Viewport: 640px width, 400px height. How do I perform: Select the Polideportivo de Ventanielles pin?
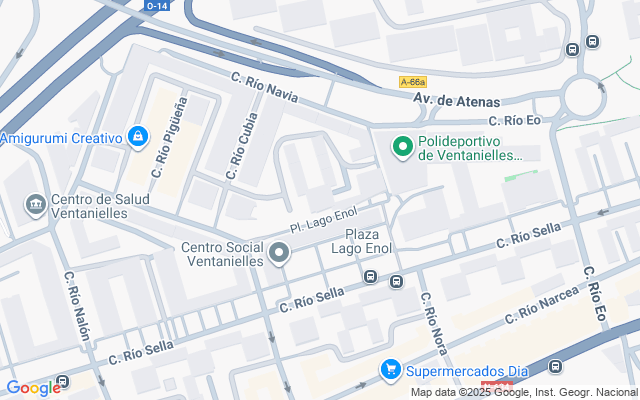[x=403, y=148]
